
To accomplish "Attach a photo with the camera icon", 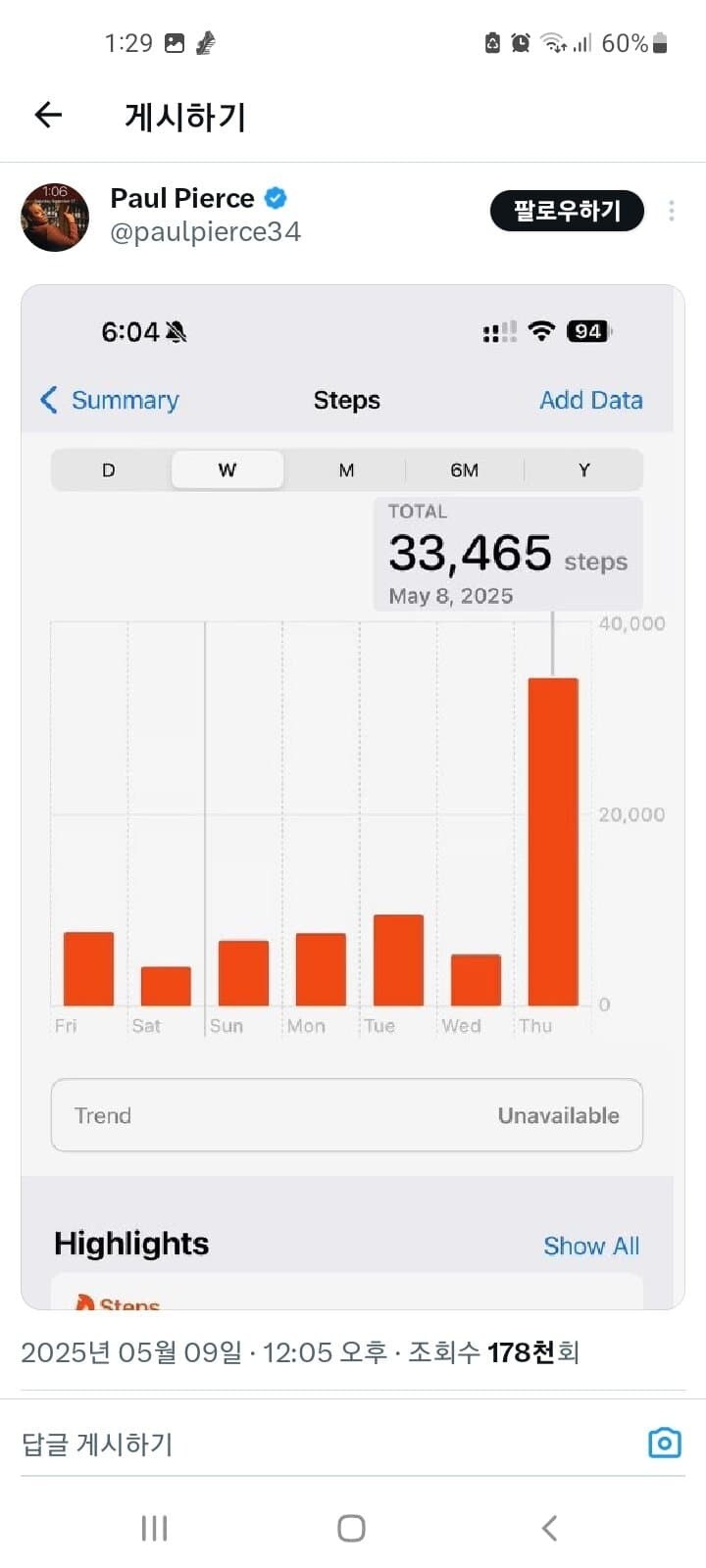I will tap(665, 1443).
